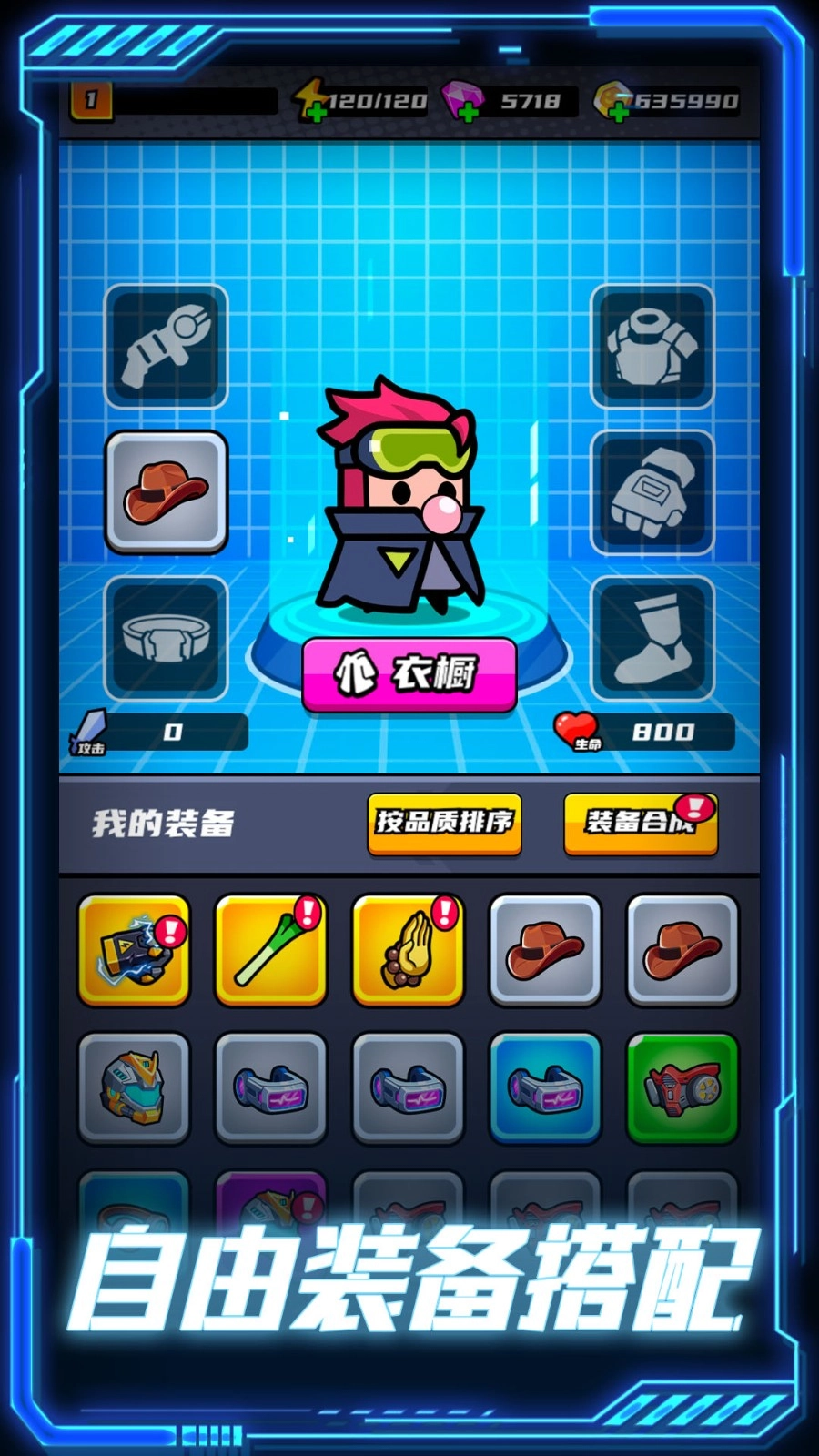
Task: Select the yellow armor item in inventory
Action: [x=133, y=951]
